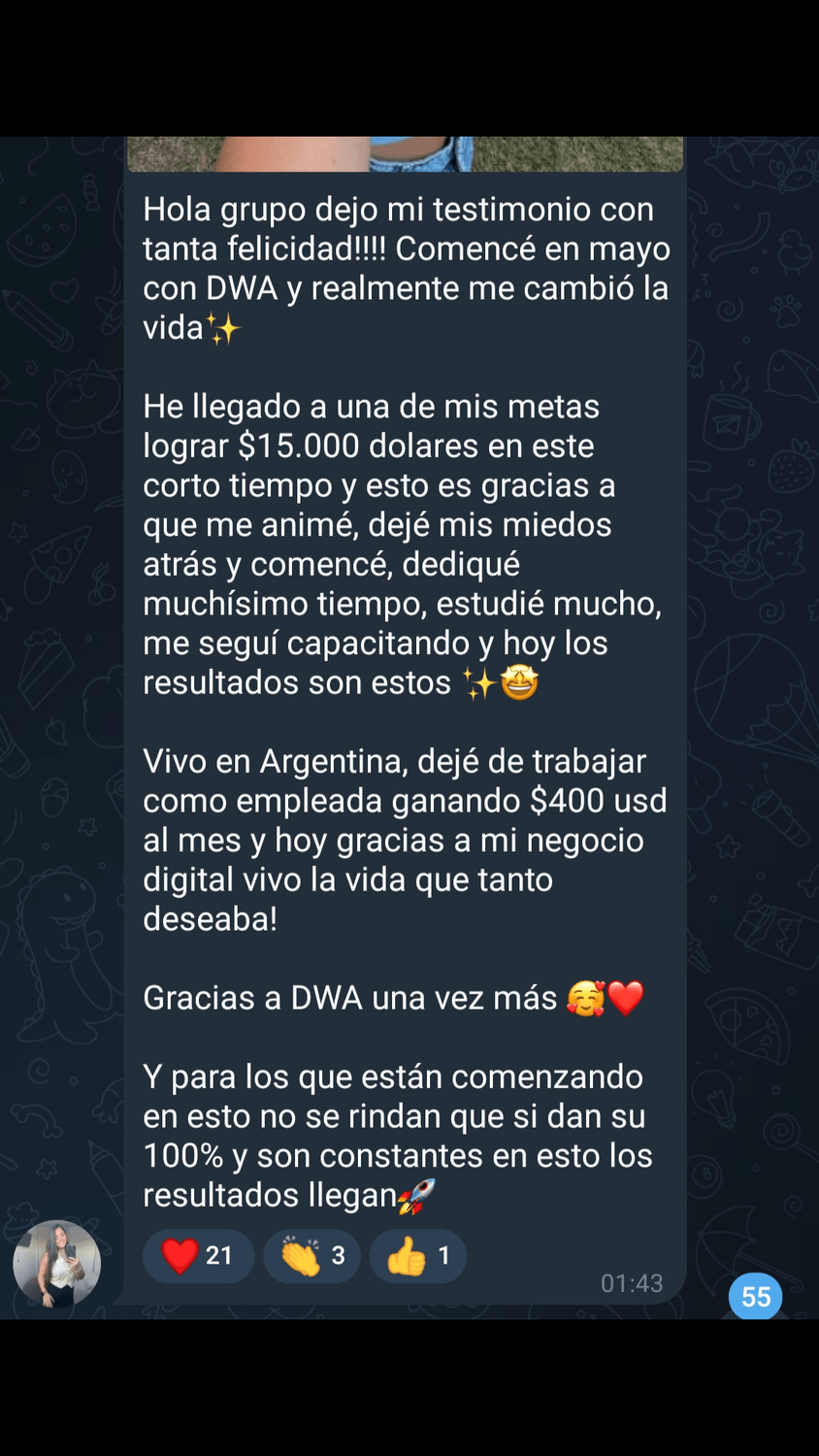The image size is (819, 1456).
Task: Jump to the 55 unread messages
Action: (755, 1296)
